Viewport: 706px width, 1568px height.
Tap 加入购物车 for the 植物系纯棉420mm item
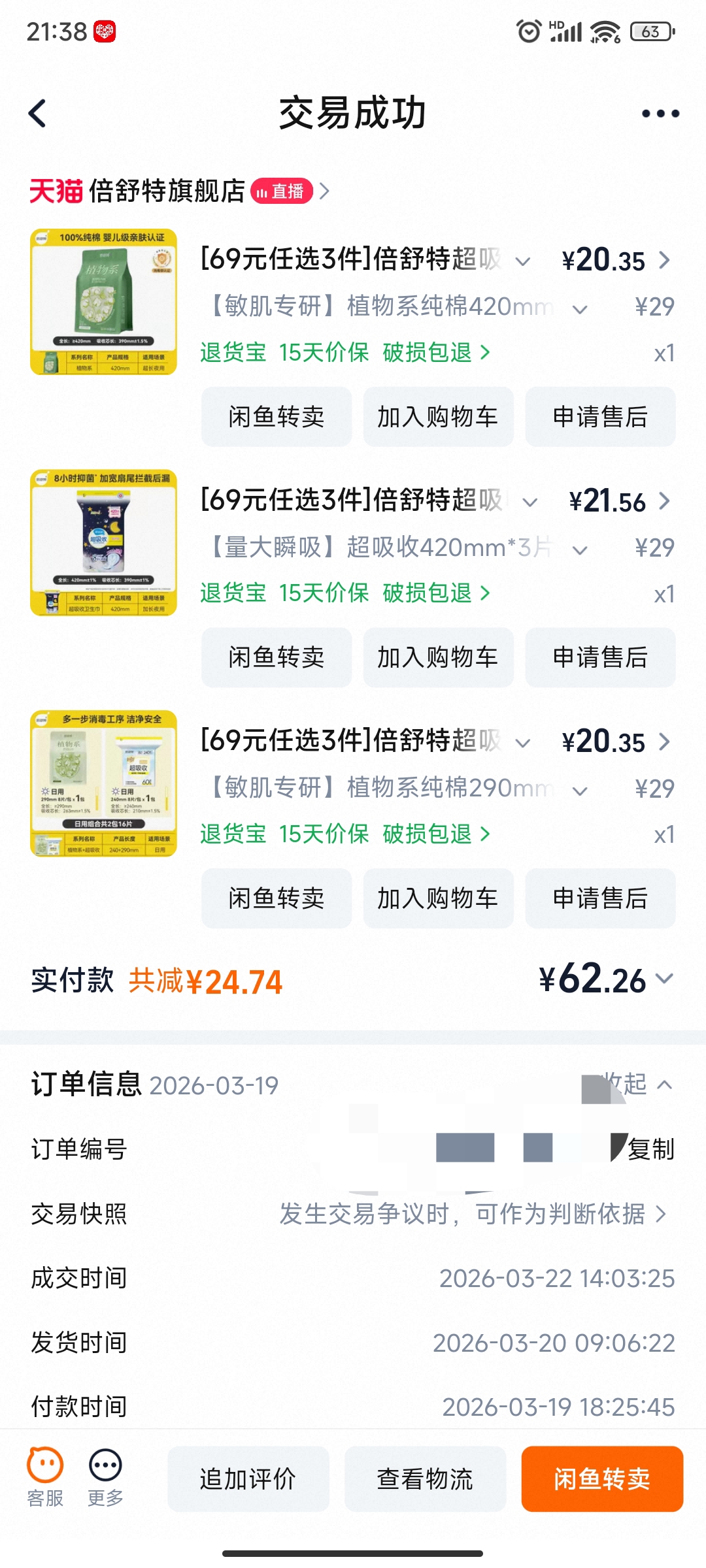point(438,417)
